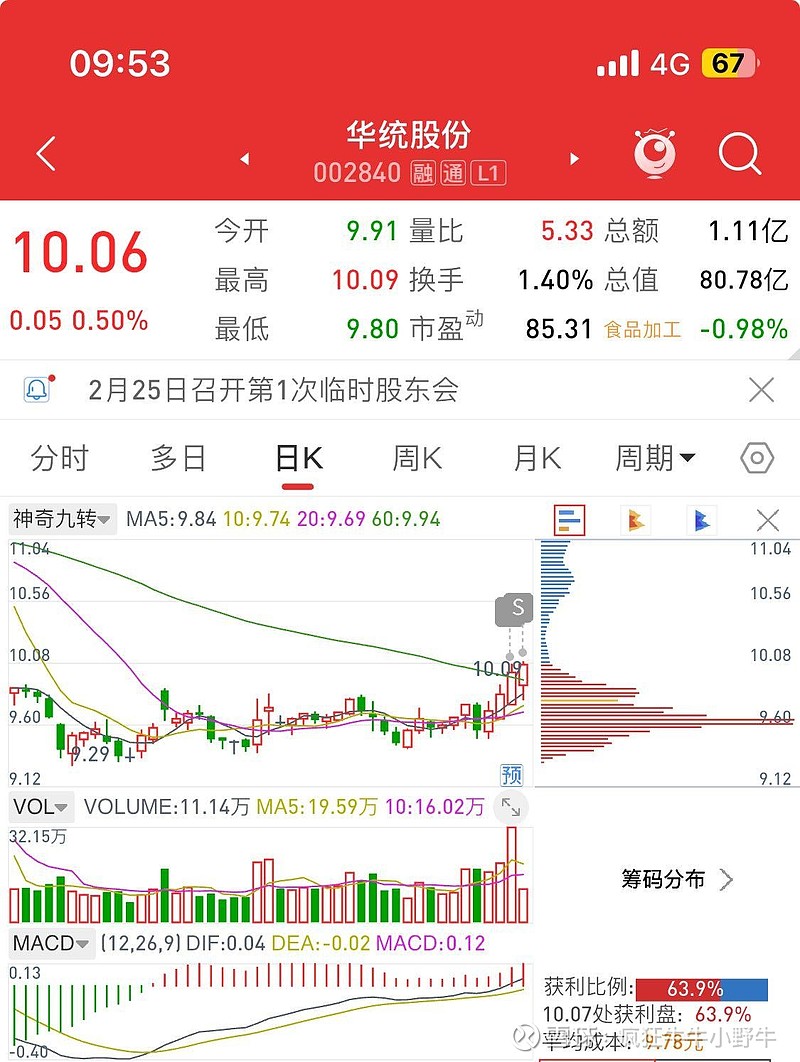The width and height of the screenshot is (800, 1062).
Task: Switch to the previous stock
Action: [x=243, y=159]
